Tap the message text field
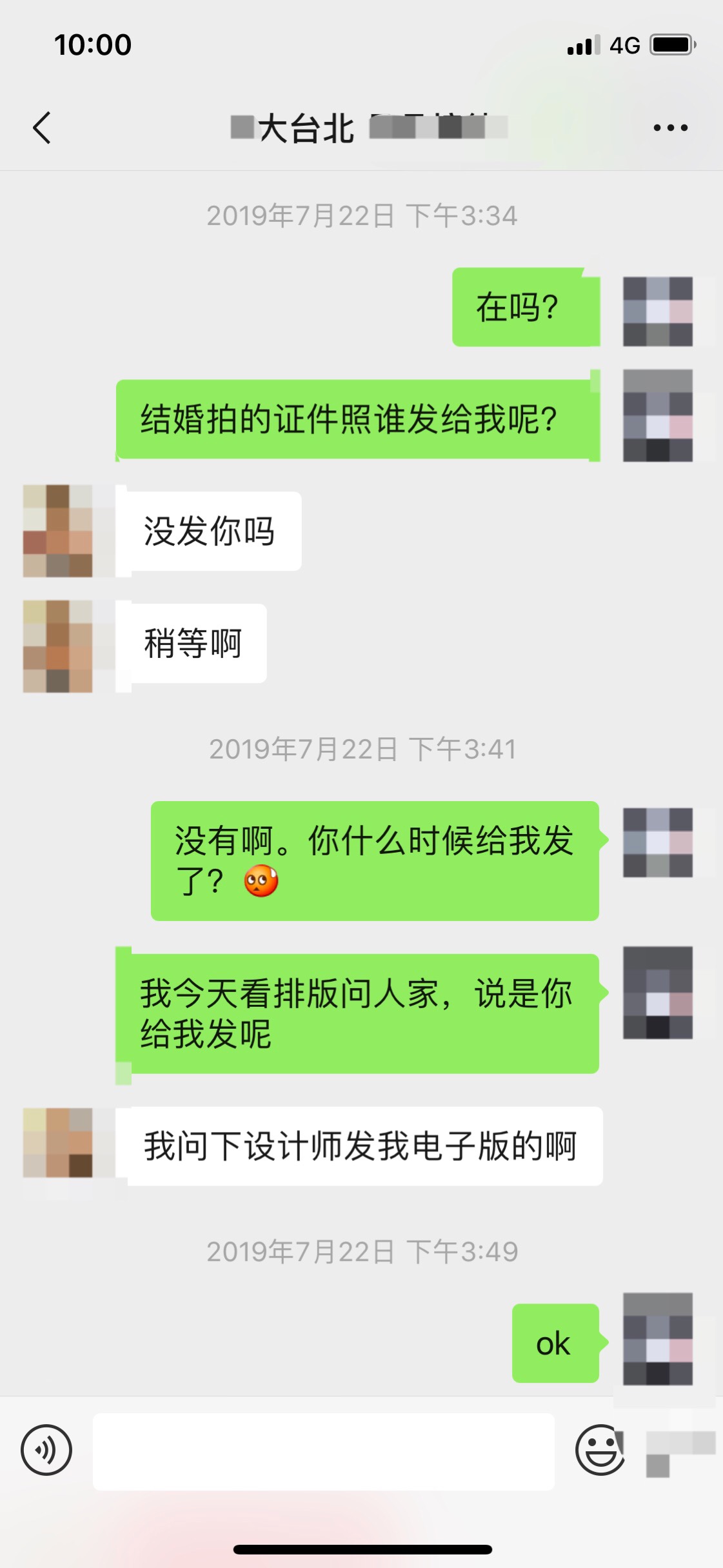This screenshot has height=1568, width=723. click(x=324, y=1451)
